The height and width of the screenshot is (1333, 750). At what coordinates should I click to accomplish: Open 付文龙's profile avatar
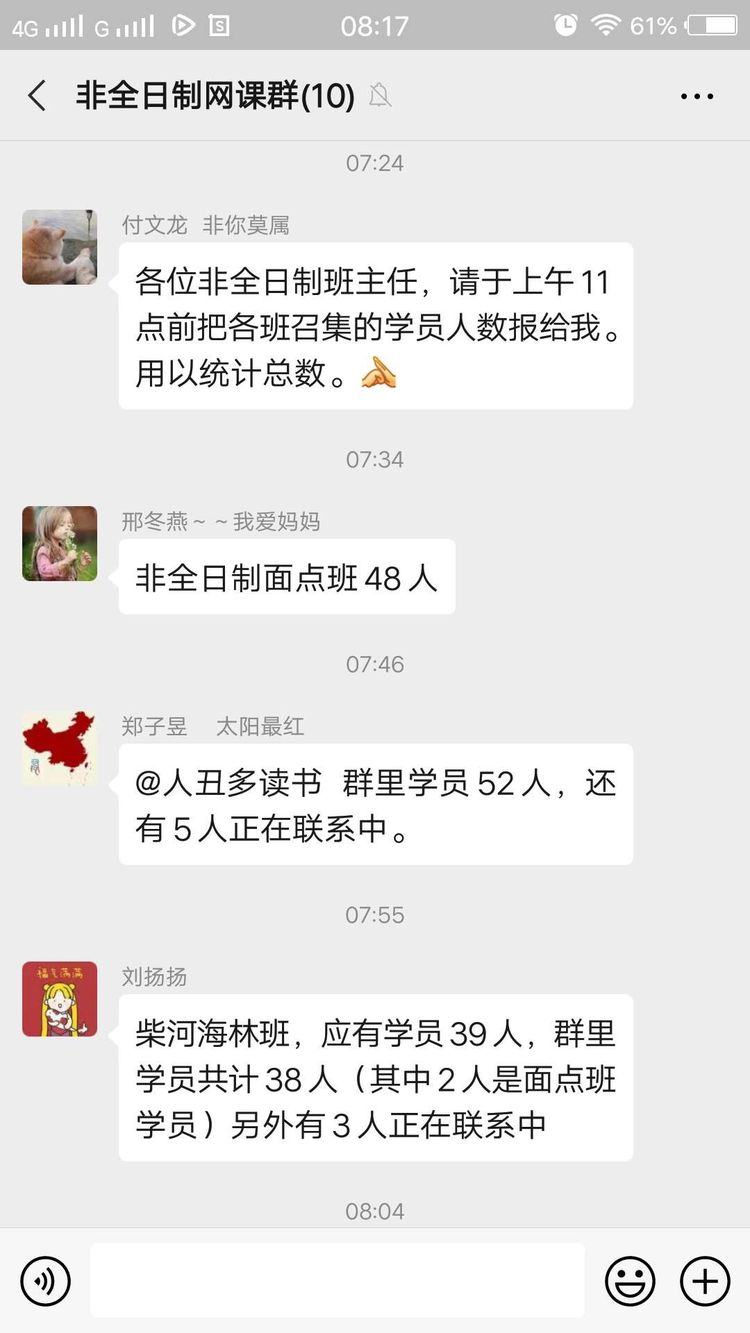[60, 247]
